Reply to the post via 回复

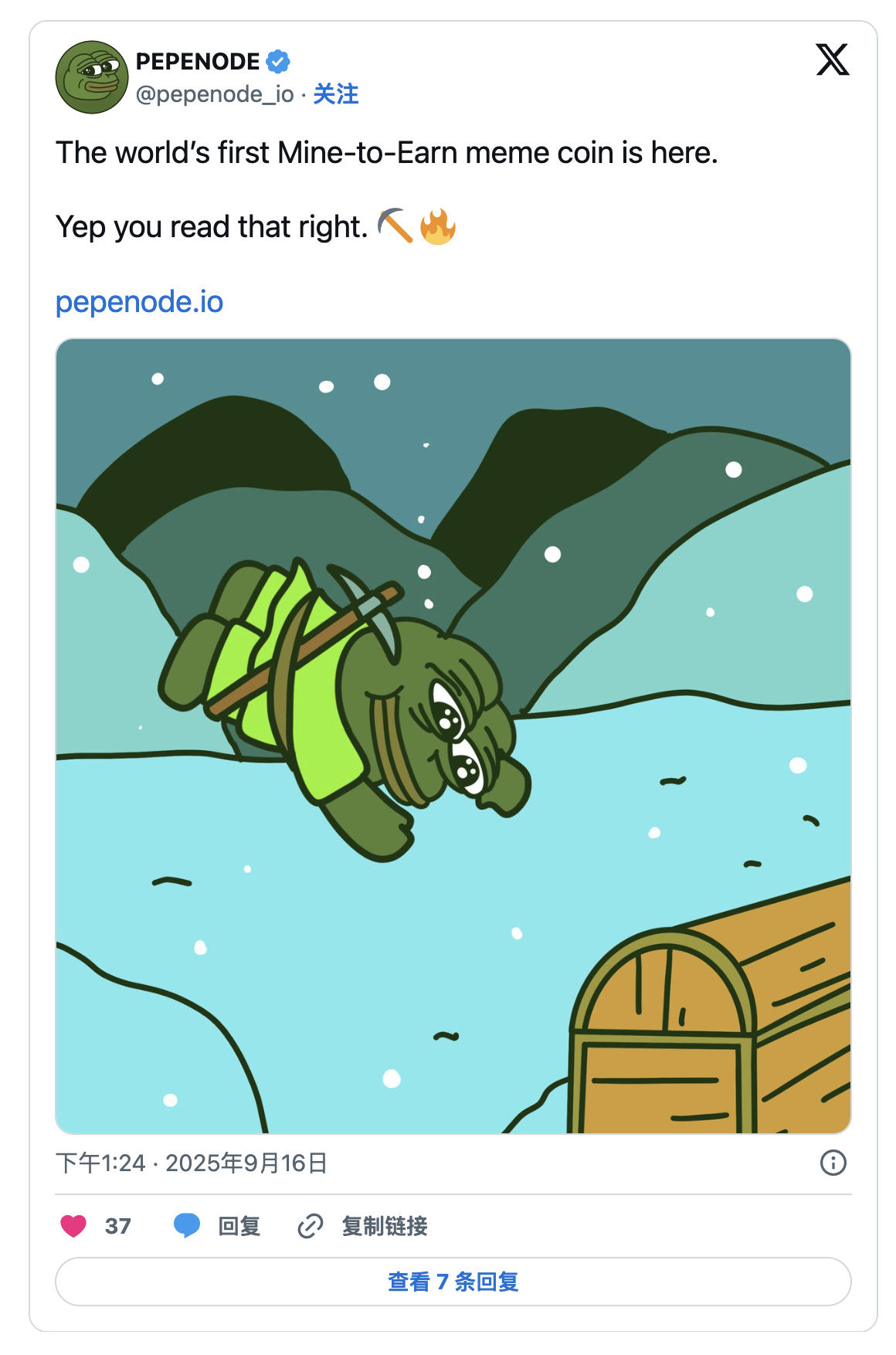tap(217, 1226)
